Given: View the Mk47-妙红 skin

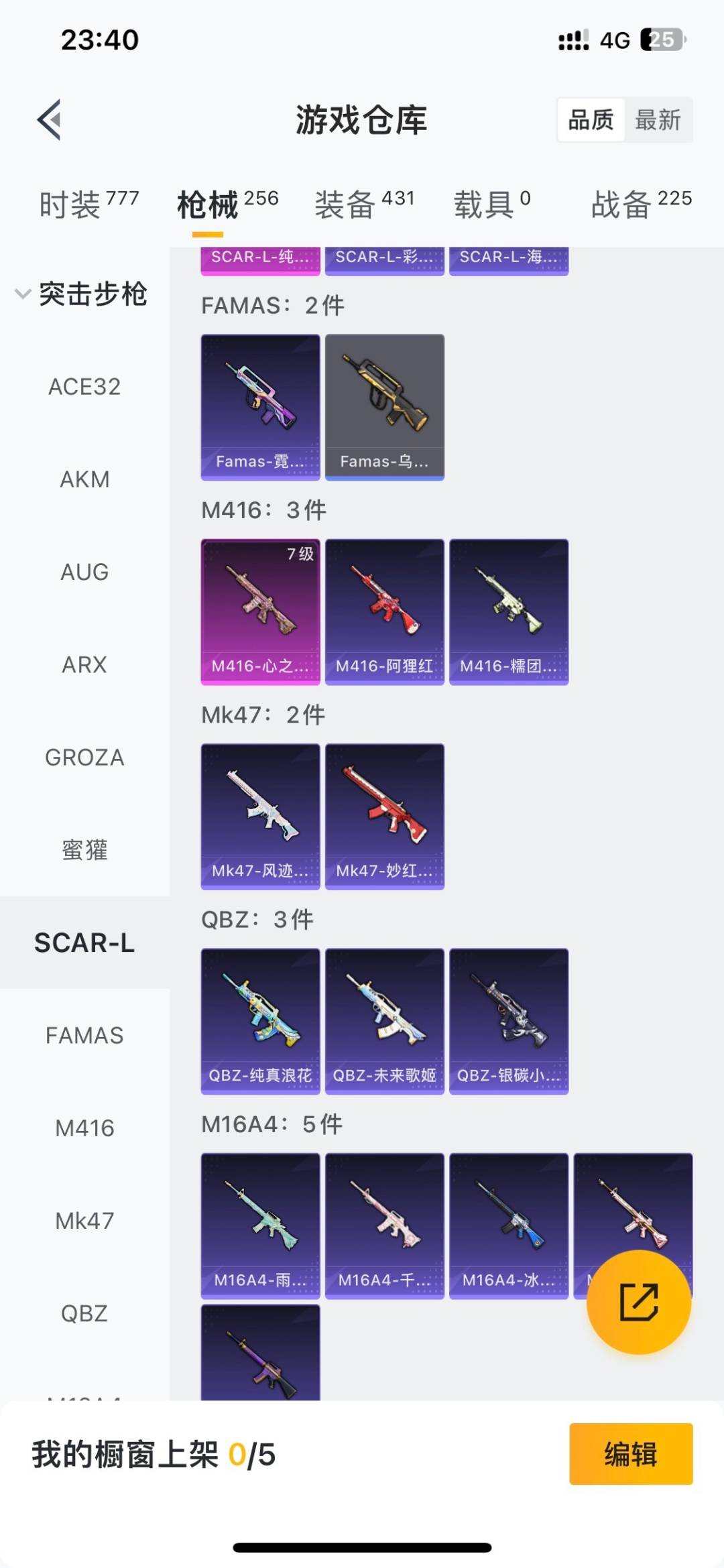Looking at the screenshot, I should [384, 816].
